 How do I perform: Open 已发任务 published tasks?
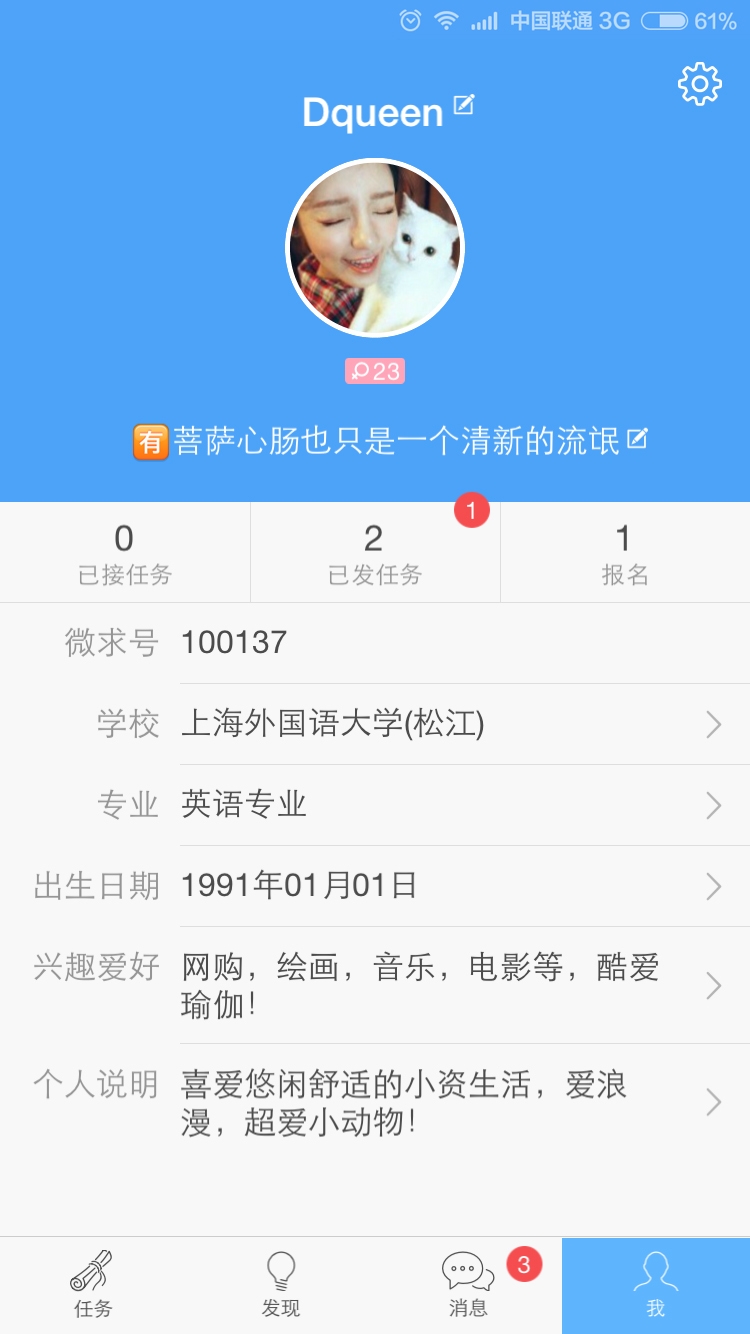pyautogui.click(x=375, y=553)
